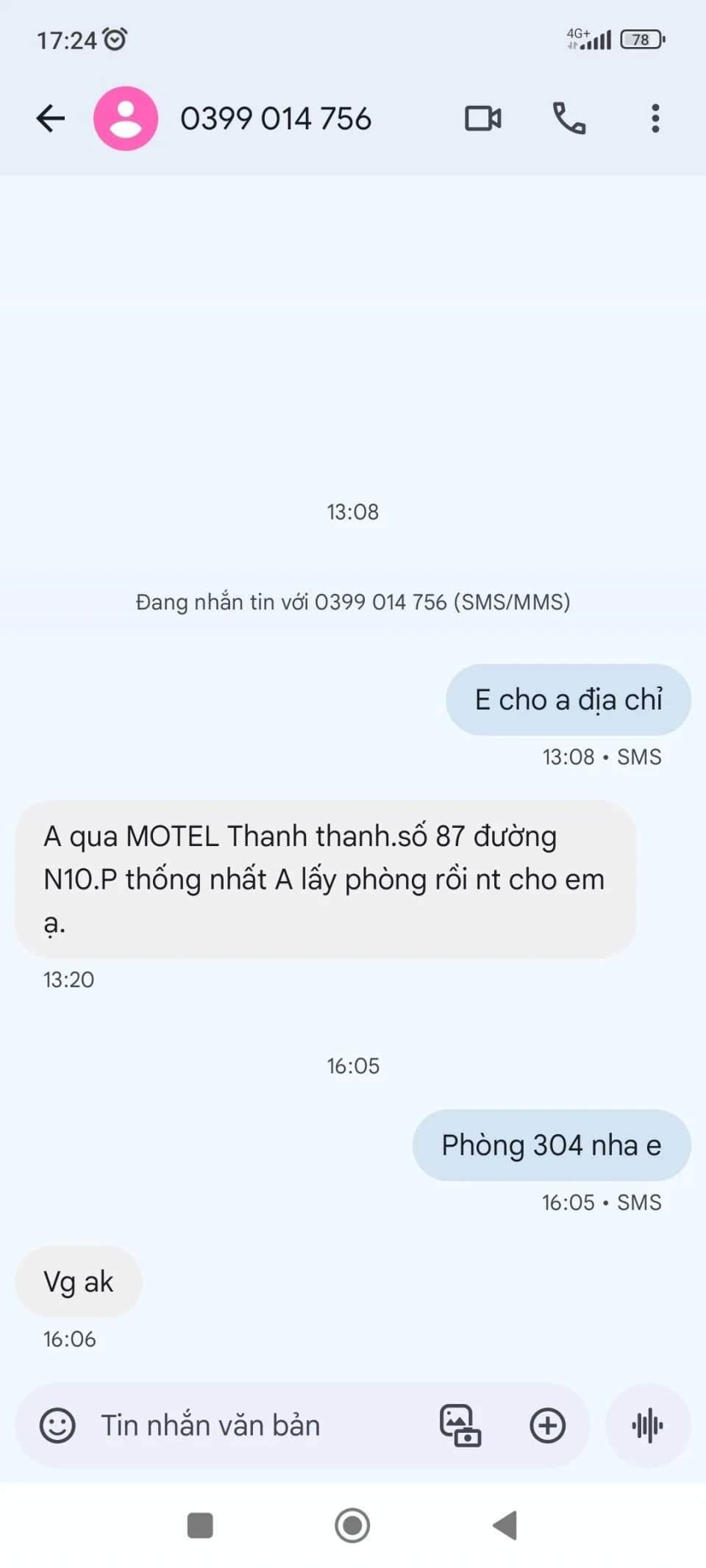Tap the system home button
Screen dimensions: 706x1568
(x=352, y=1525)
